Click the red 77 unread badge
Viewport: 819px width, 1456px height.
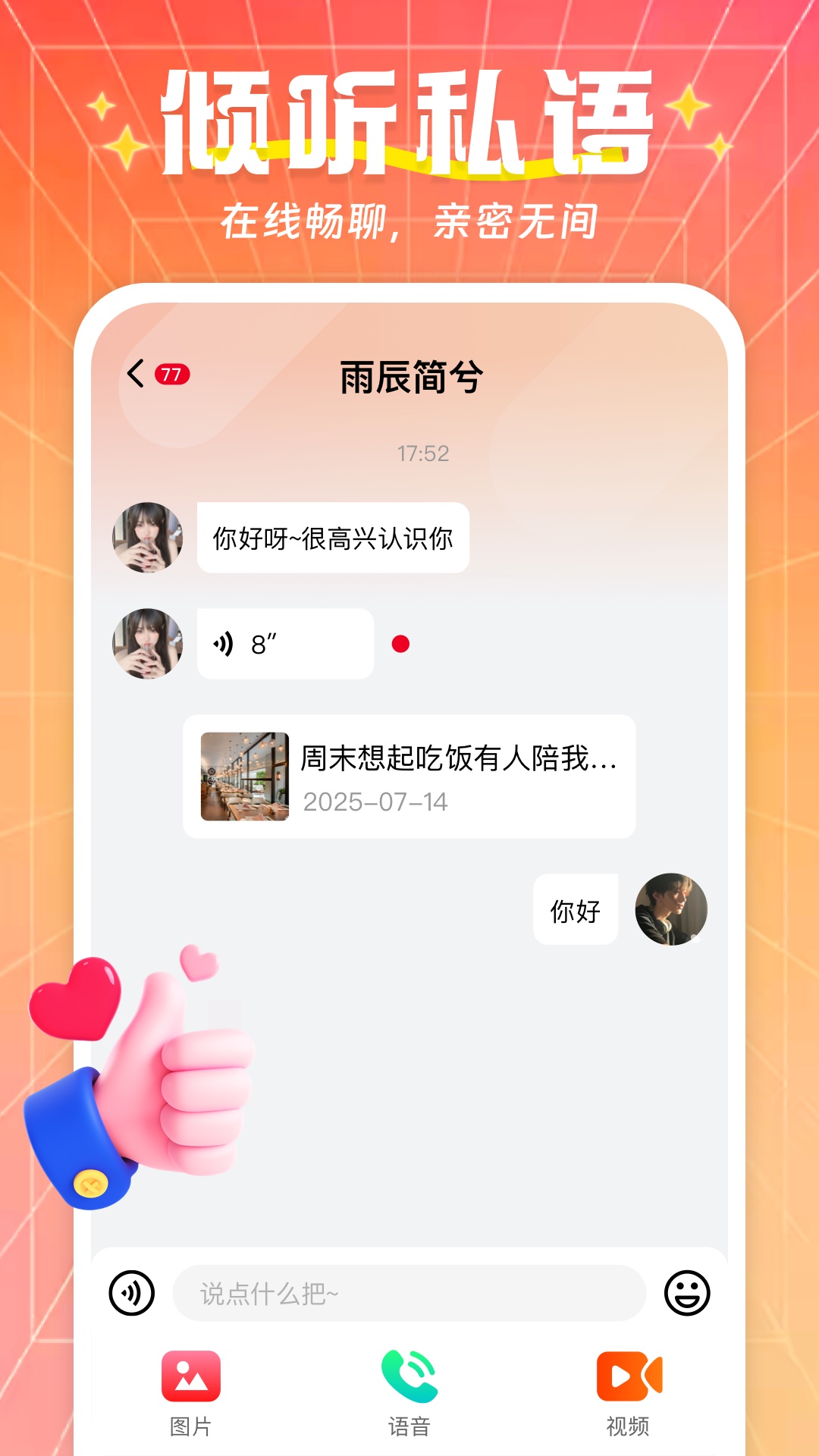point(171,373)
